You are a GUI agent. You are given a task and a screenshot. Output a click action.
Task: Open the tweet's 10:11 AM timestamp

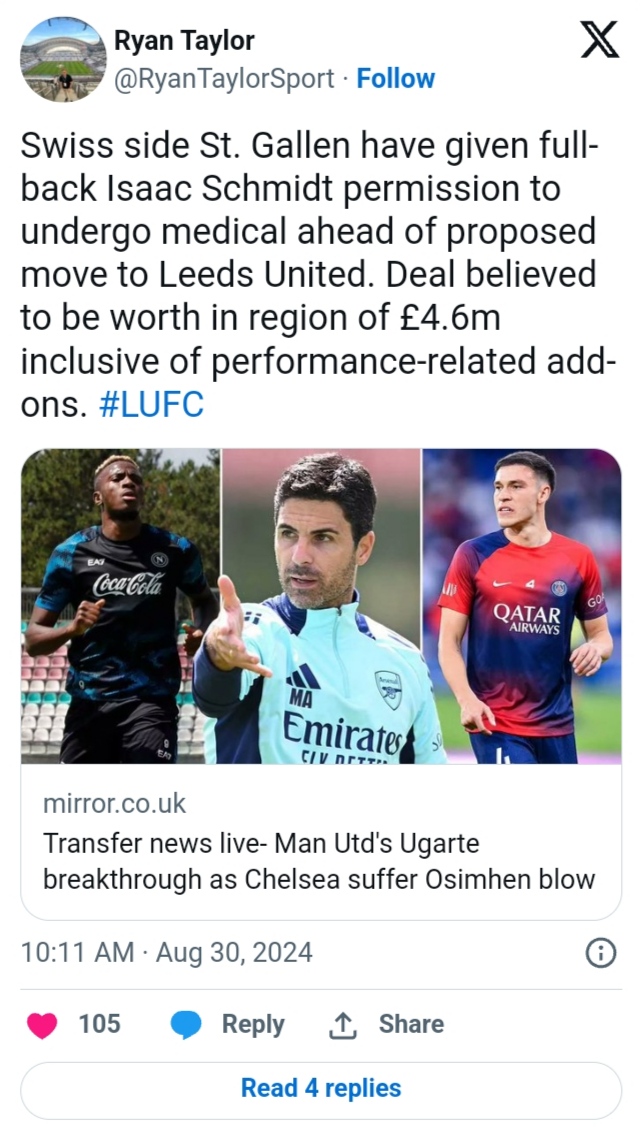(166, 952)
